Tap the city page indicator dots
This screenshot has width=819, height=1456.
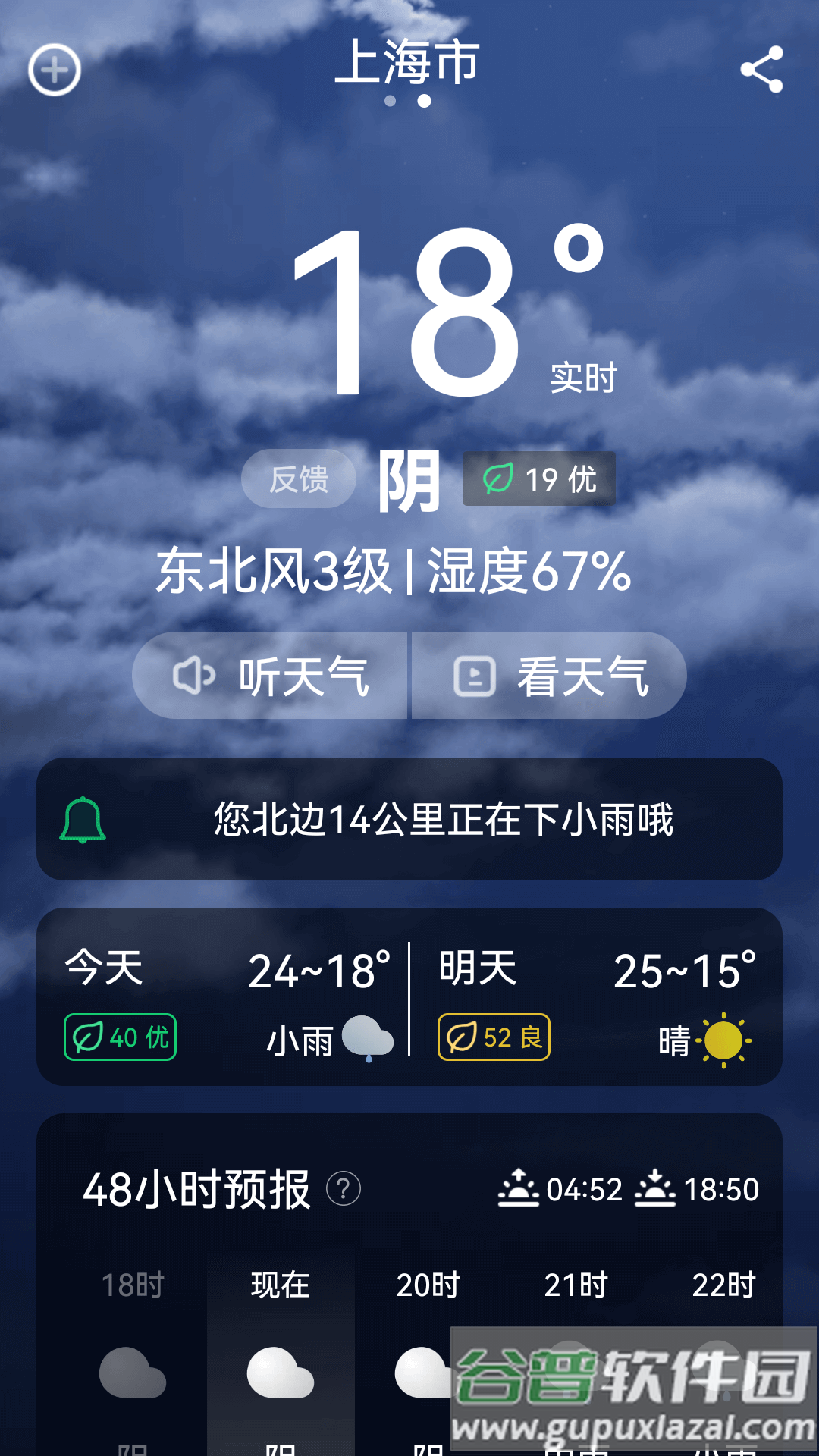click(408, 101)
